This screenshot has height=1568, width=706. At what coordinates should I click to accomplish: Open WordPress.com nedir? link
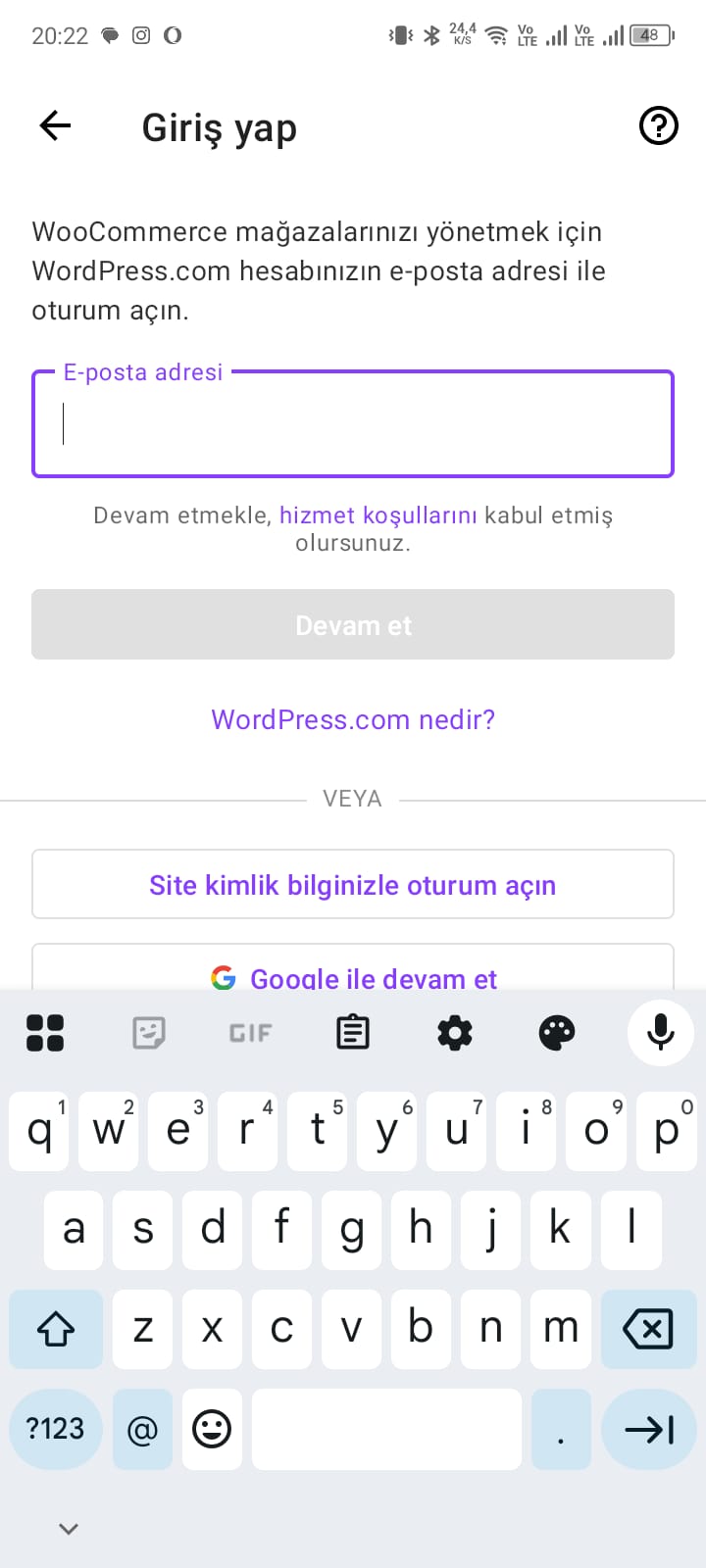[352, 719]
